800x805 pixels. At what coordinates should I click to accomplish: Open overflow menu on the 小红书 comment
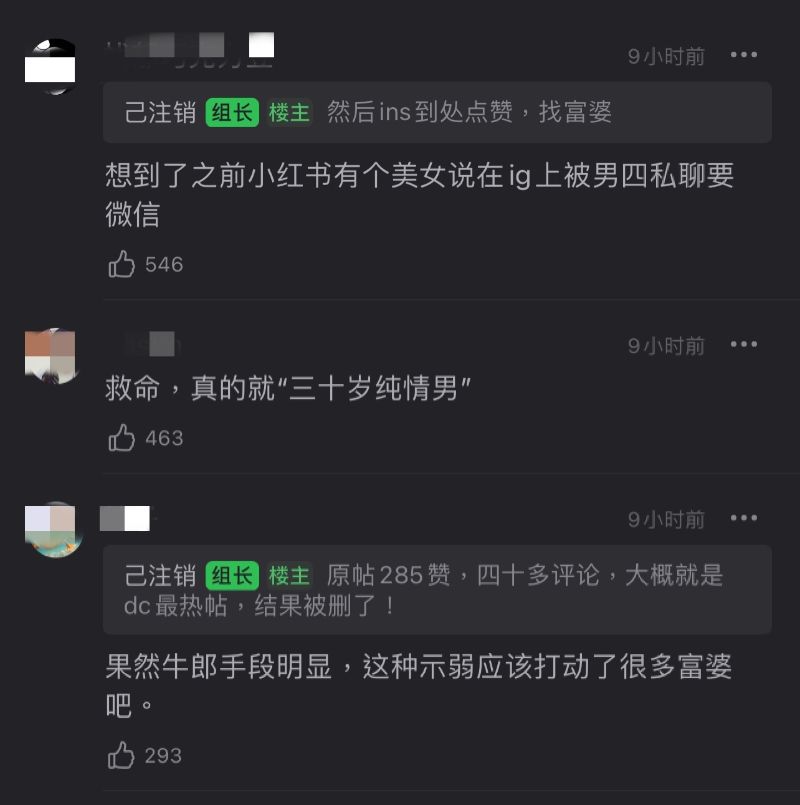coord(743,55)
